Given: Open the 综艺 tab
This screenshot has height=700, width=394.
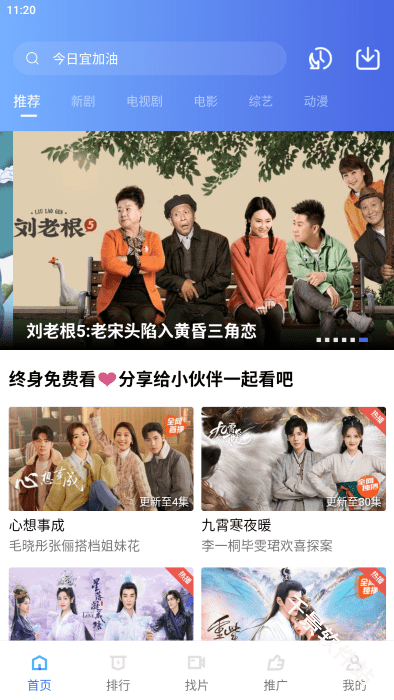Looking at the screenshot, I should pyautogui.click(x=261, y=101).
